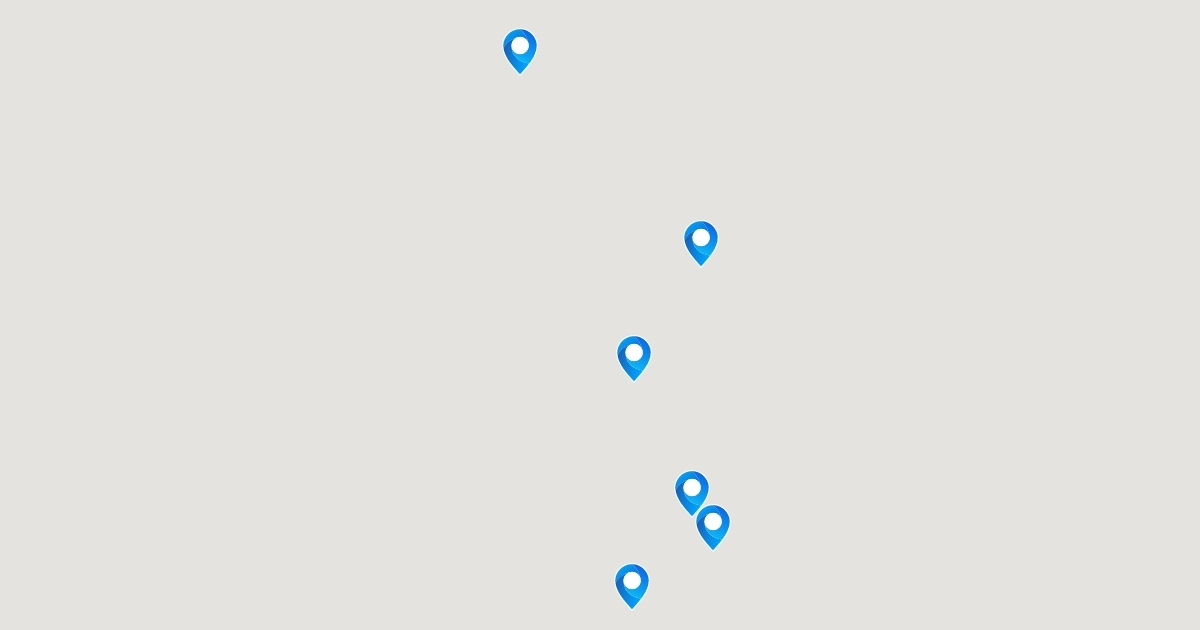Select the topmost map pin
Screen dimensions: 1200x630
click(x=520, y=51)
